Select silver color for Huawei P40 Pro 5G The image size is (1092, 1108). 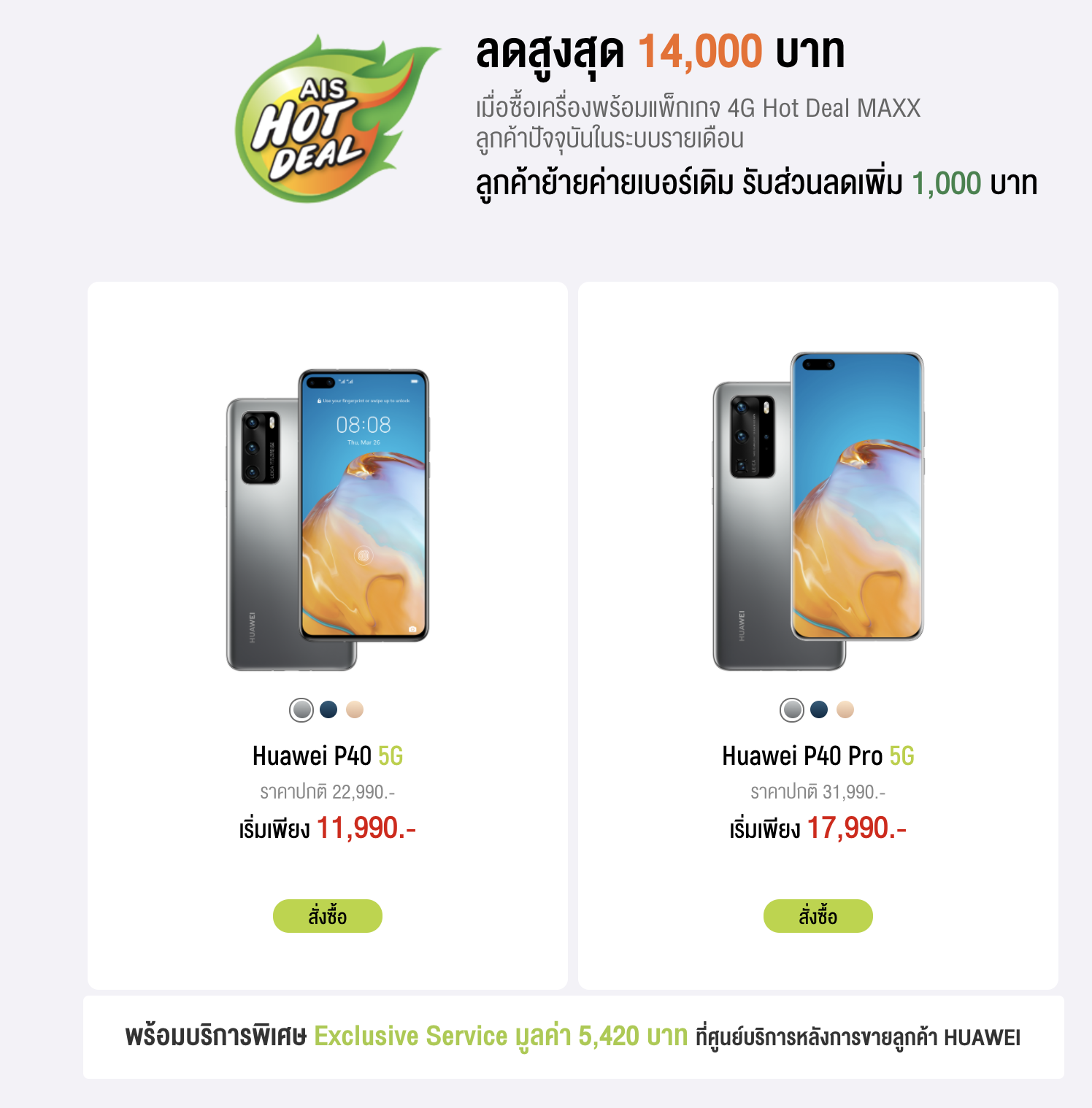coord(792,709)
